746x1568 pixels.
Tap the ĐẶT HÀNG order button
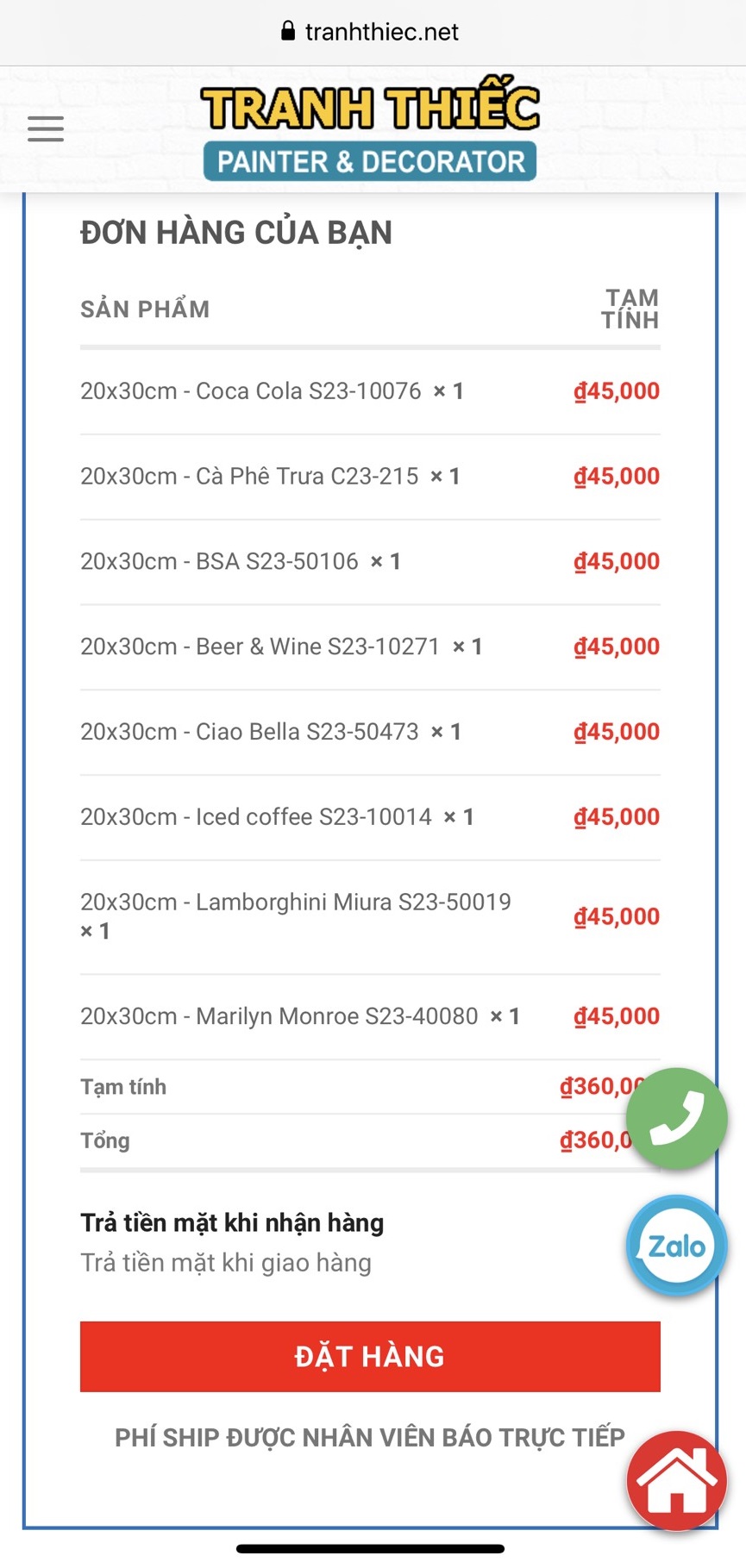(x=370, y=1356)
